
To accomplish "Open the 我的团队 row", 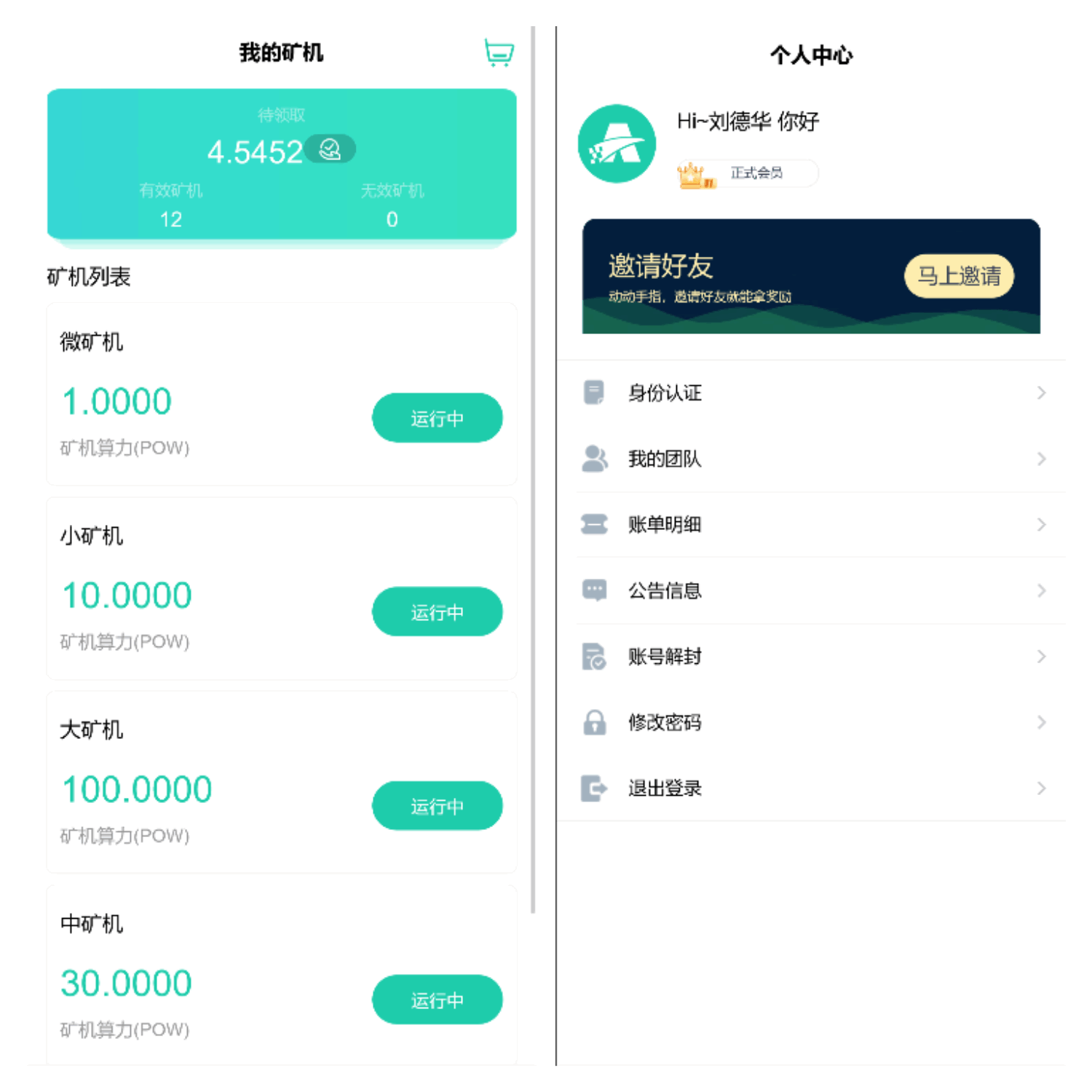I will coord(812,459).
